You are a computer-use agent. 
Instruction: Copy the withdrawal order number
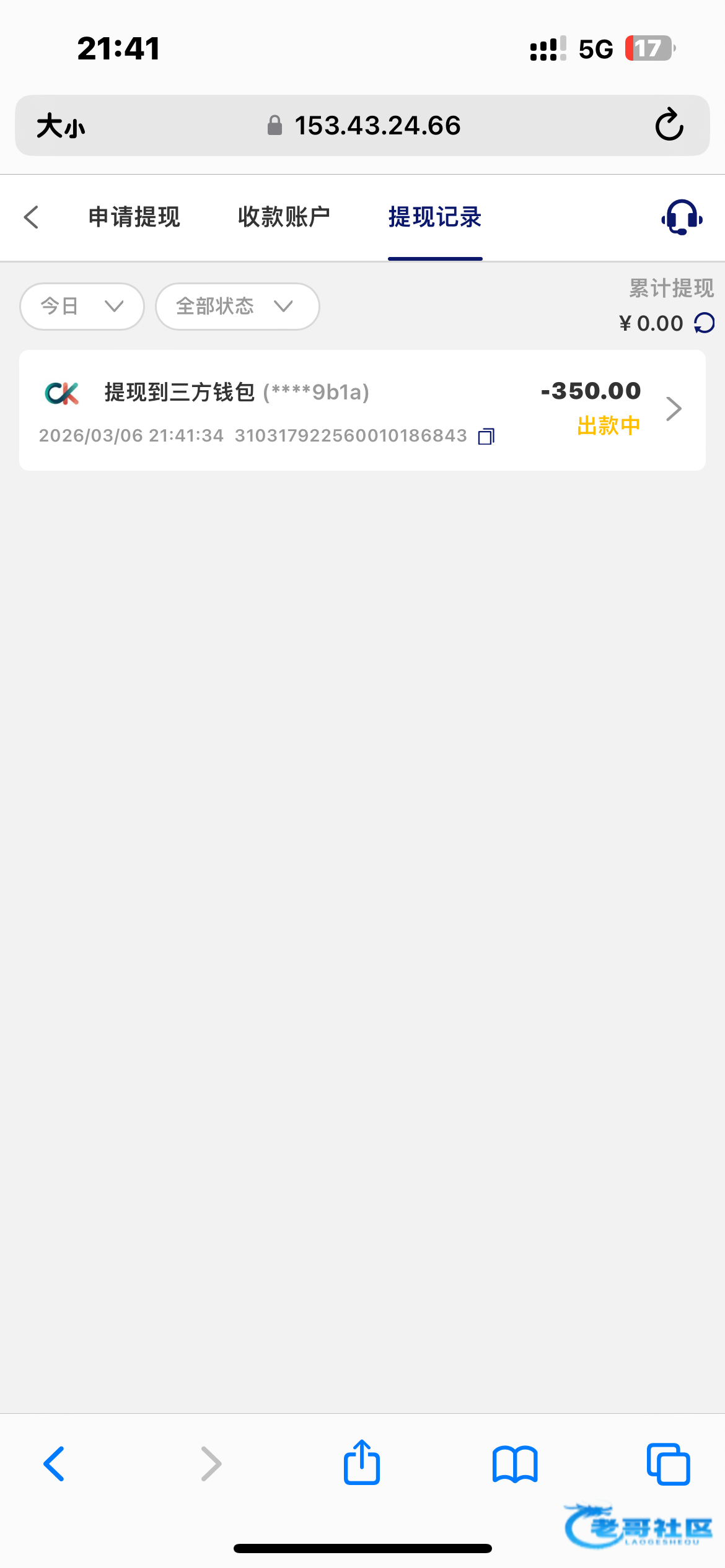pos(486,437)
